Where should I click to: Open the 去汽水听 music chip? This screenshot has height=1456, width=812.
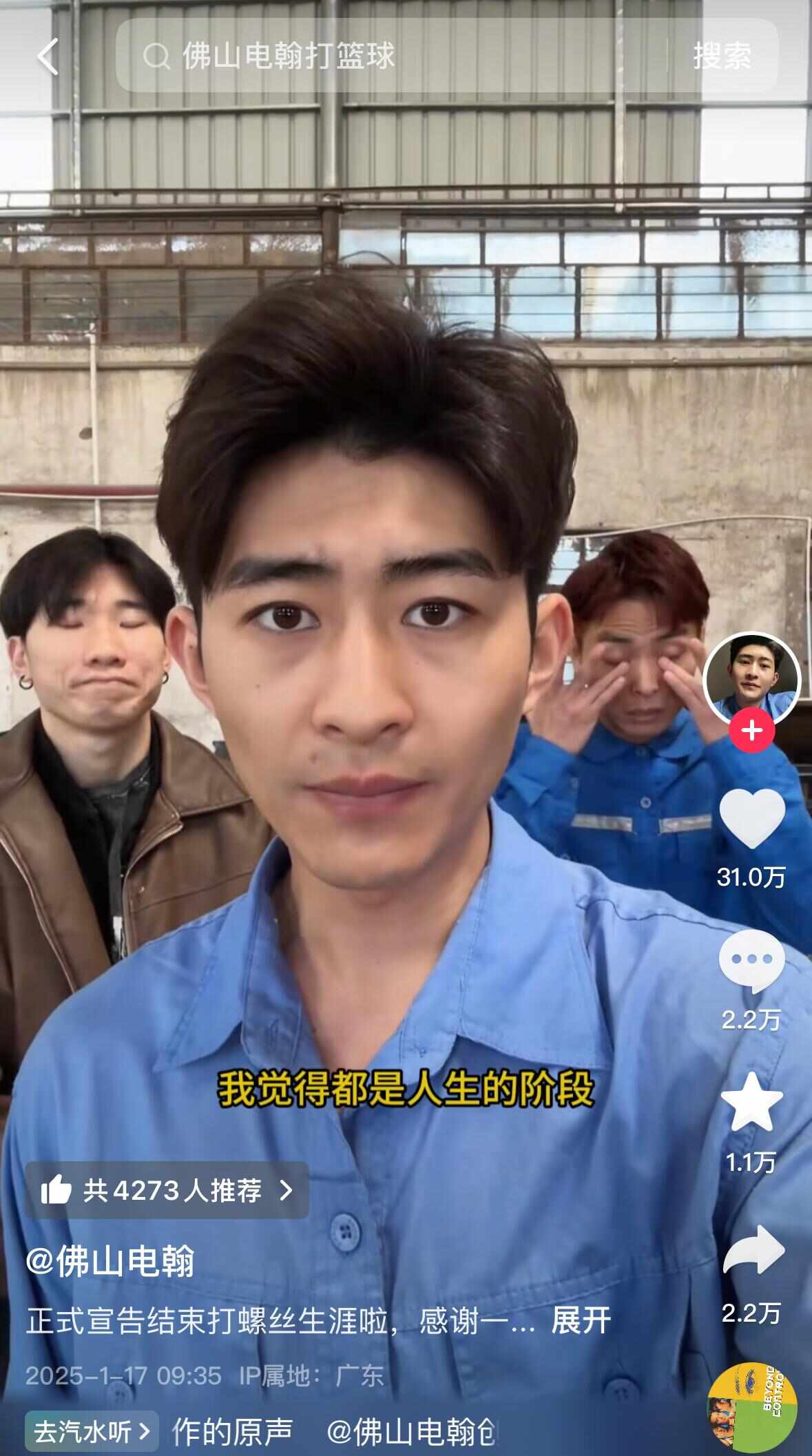(92, 1432)
